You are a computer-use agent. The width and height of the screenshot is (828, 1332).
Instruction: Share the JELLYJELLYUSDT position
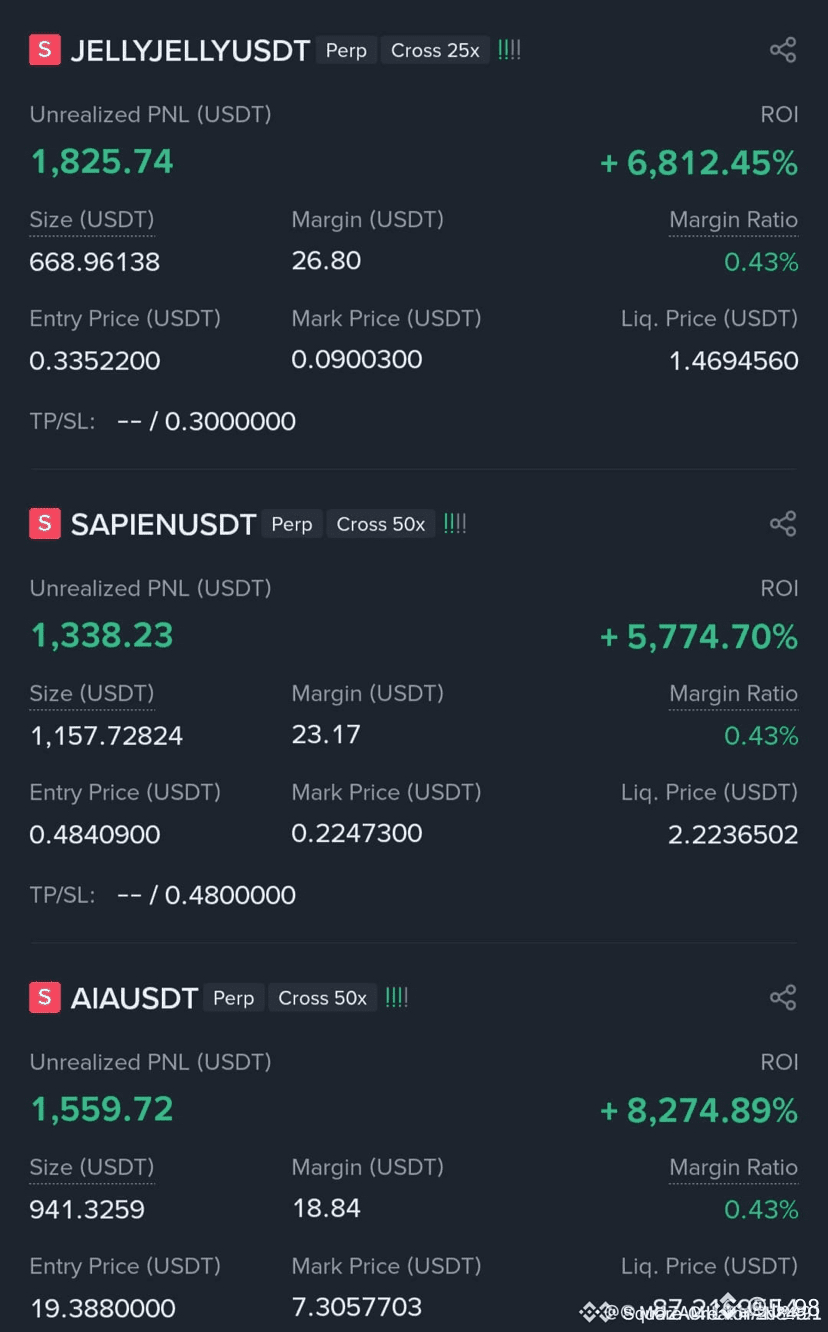783,50
